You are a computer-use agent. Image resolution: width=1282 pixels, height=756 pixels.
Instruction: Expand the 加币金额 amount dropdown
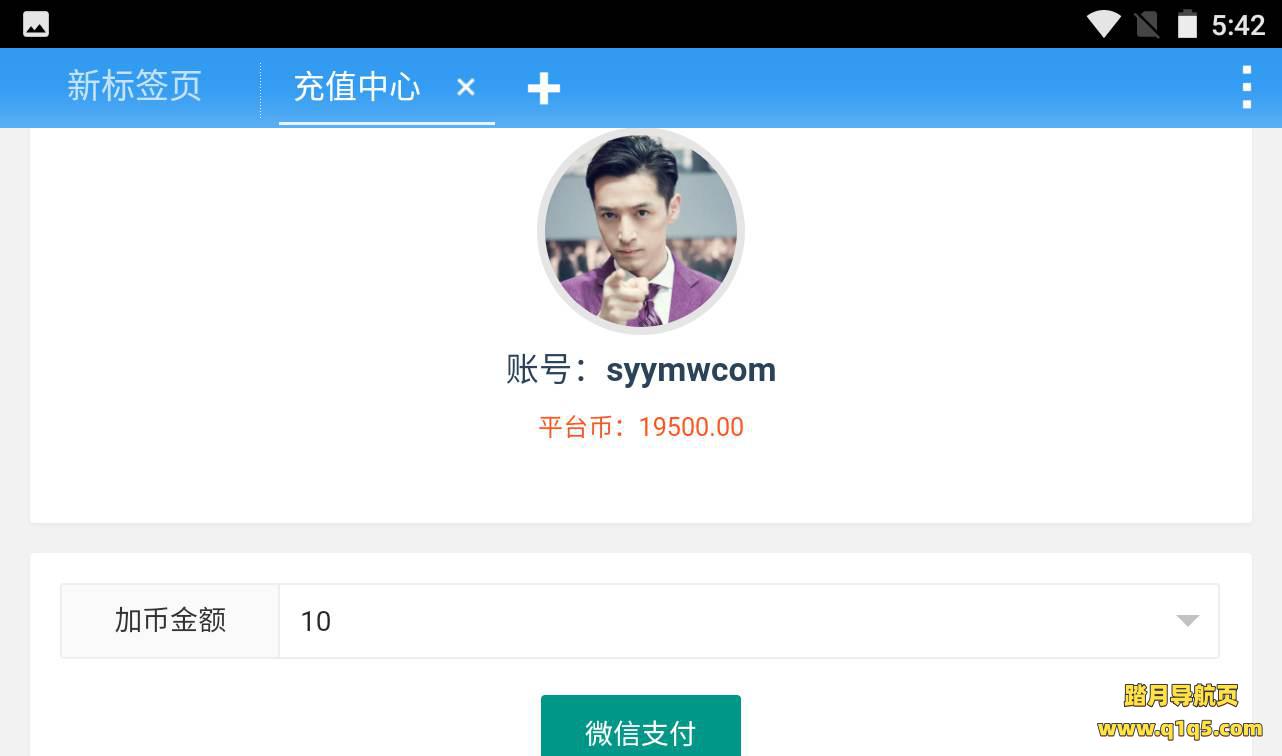(x=1186, y=621)
